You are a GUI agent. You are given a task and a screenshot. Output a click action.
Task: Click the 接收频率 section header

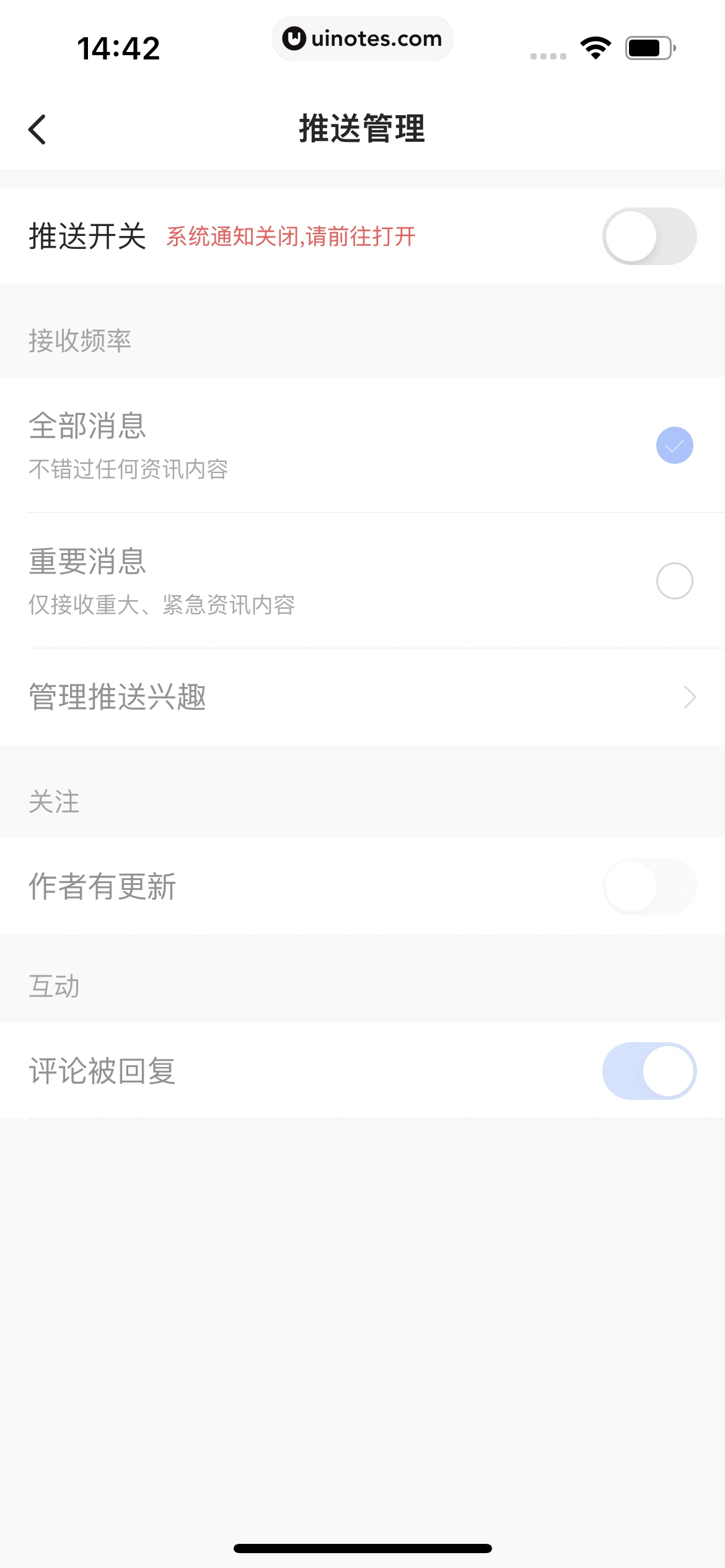(81, 338)
